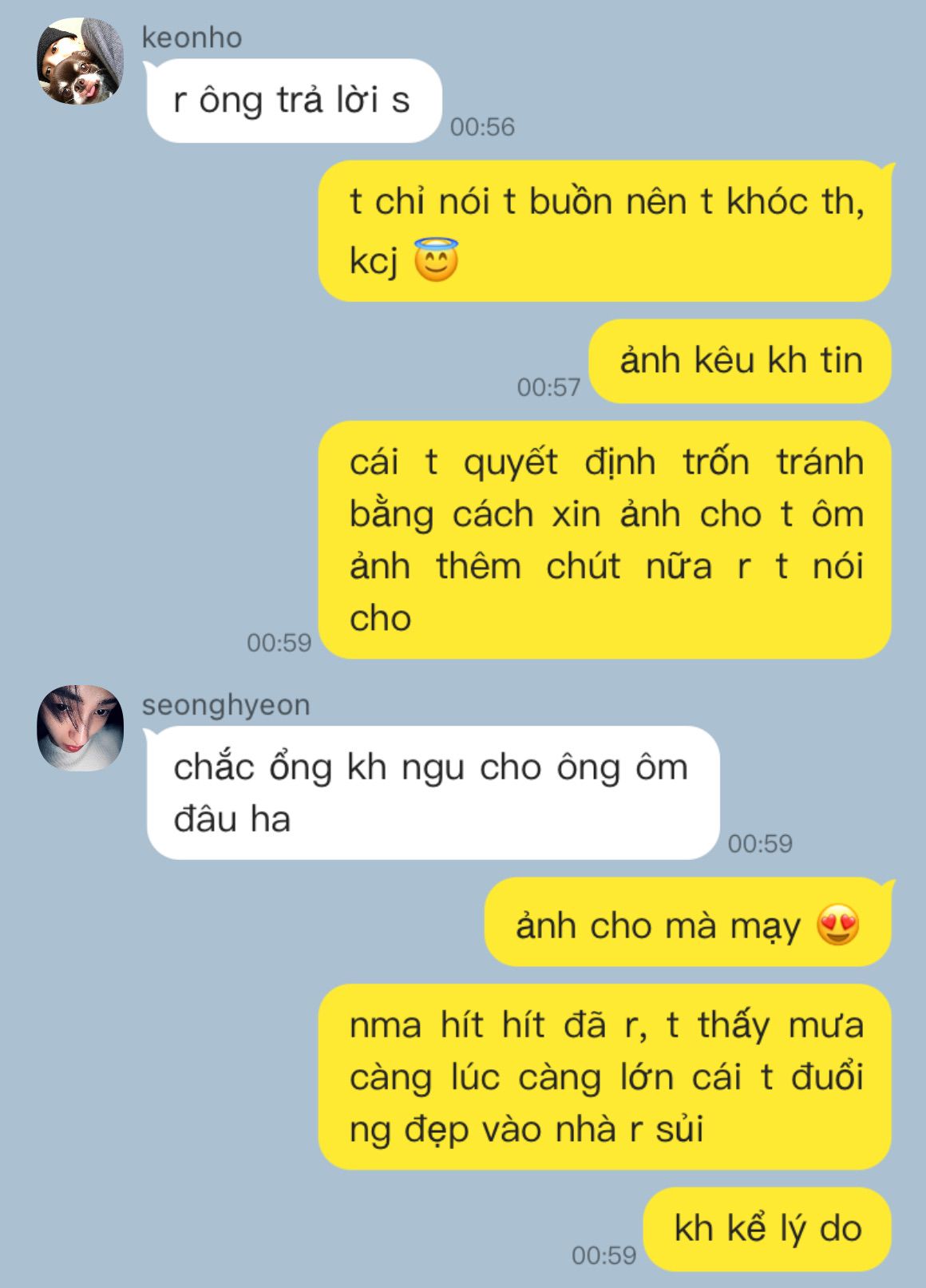Open keonho's profile picture

(x=80, y=61)
